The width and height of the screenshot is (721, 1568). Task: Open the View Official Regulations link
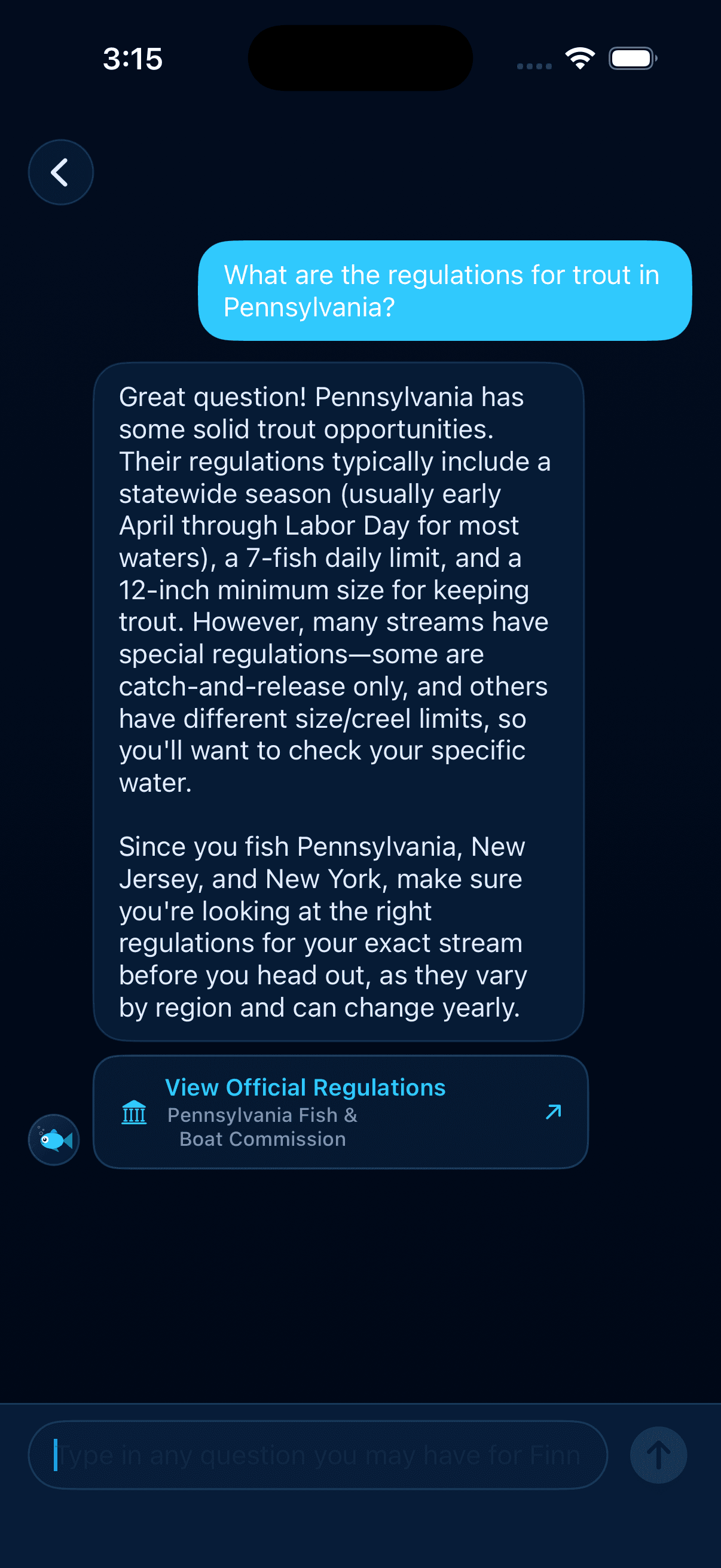(305, 1087)
